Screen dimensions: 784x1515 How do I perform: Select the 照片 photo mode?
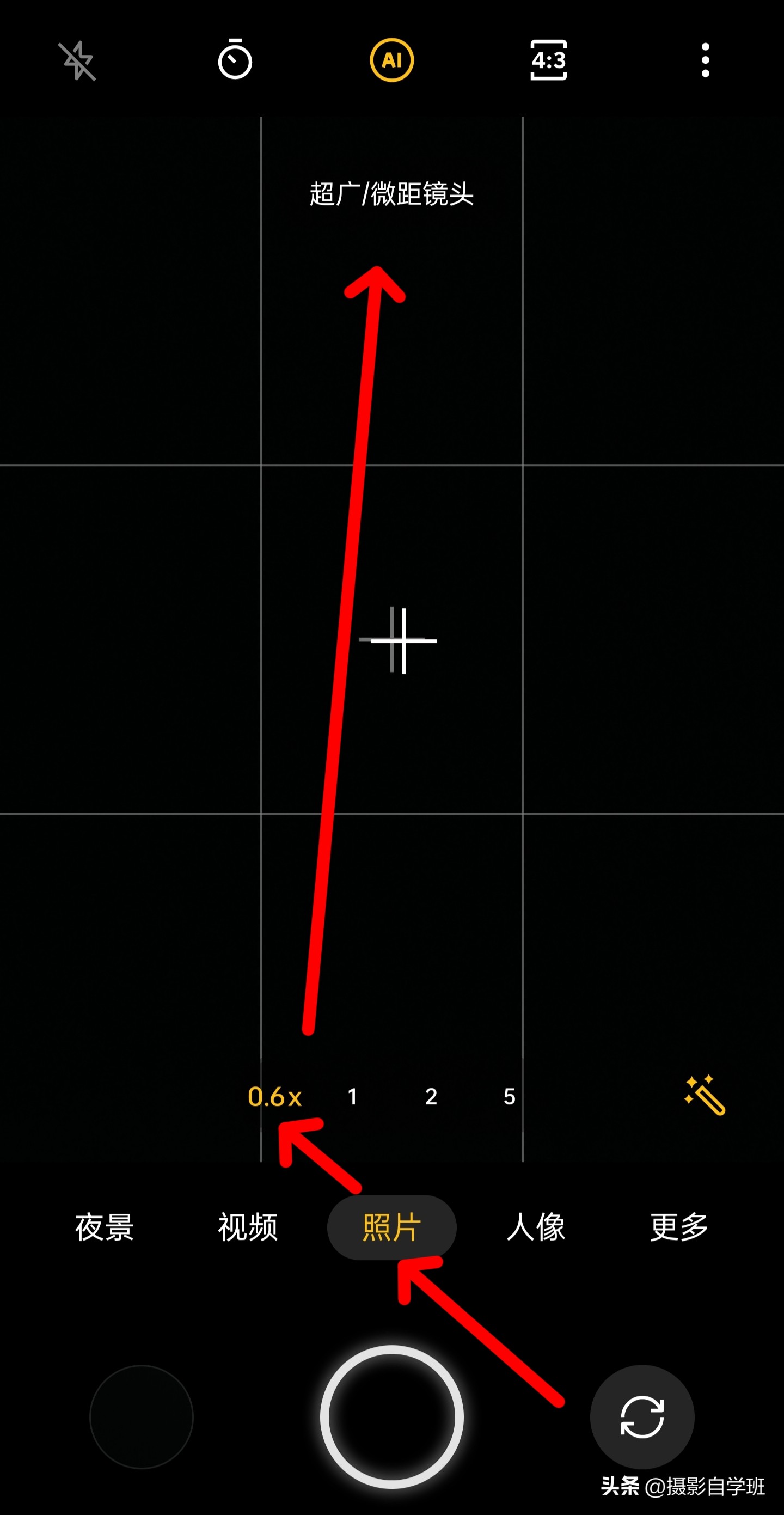(391, 1227)
